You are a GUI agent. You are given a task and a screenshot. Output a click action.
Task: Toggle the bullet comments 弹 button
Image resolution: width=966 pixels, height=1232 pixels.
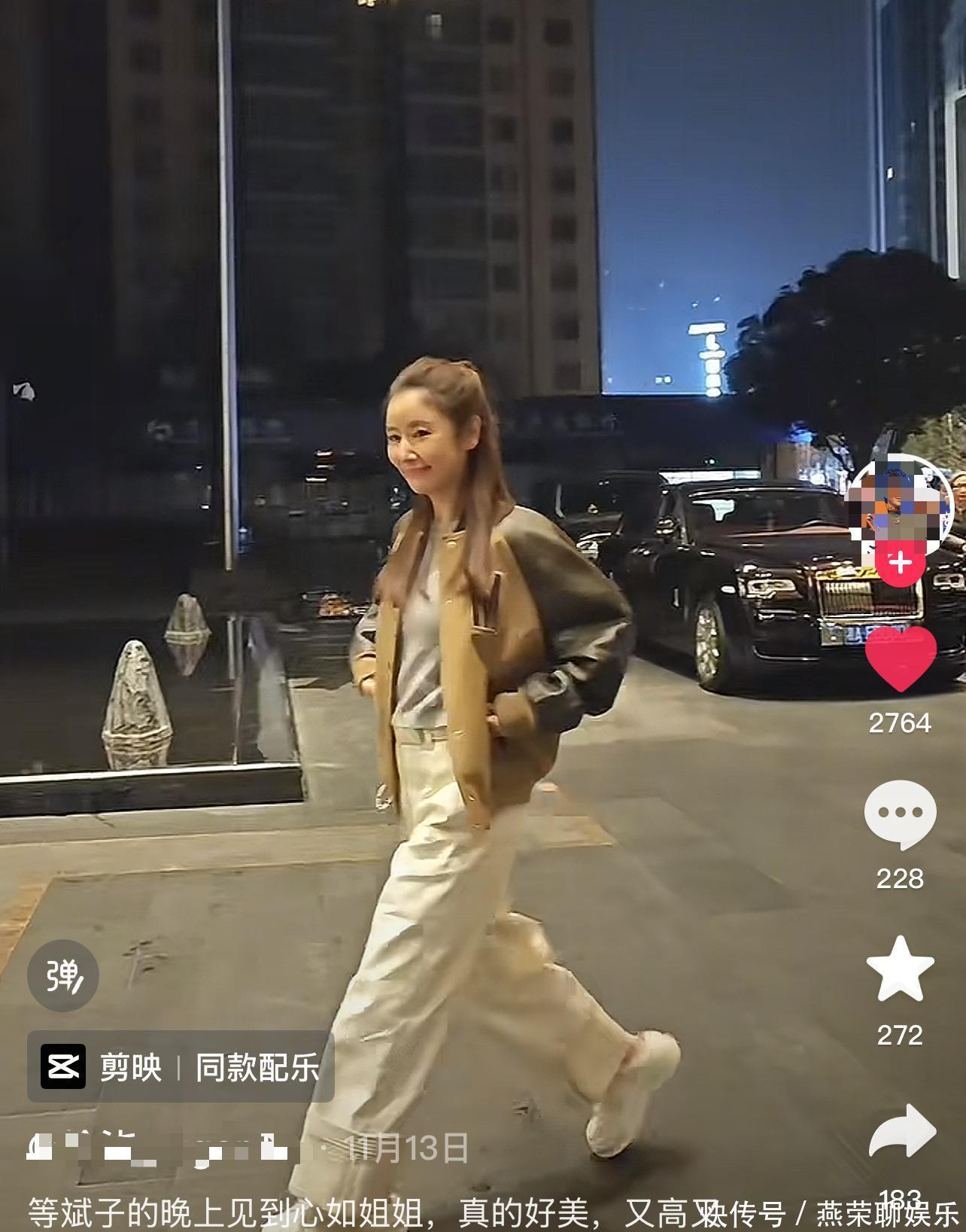click(63, 975)
